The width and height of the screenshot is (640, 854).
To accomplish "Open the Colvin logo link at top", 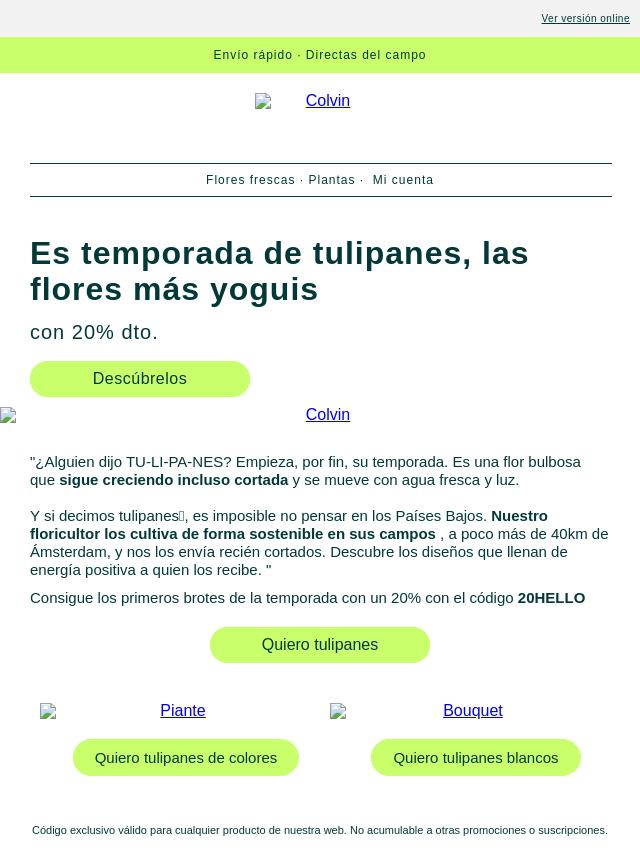I will (x=319, y=101).
